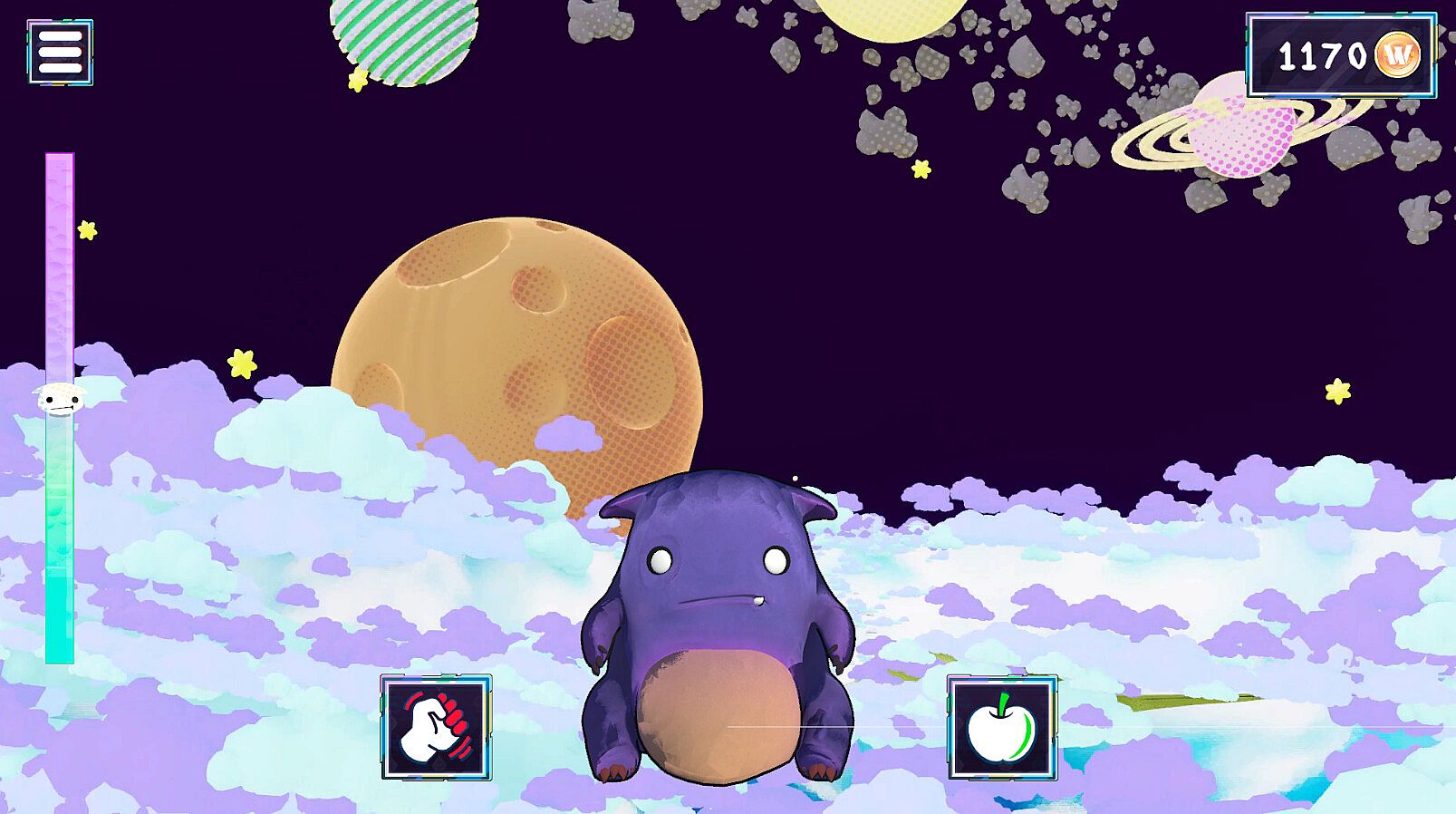Open the coin balance shop
1456x814 pixels.
tap(1340, 56)
